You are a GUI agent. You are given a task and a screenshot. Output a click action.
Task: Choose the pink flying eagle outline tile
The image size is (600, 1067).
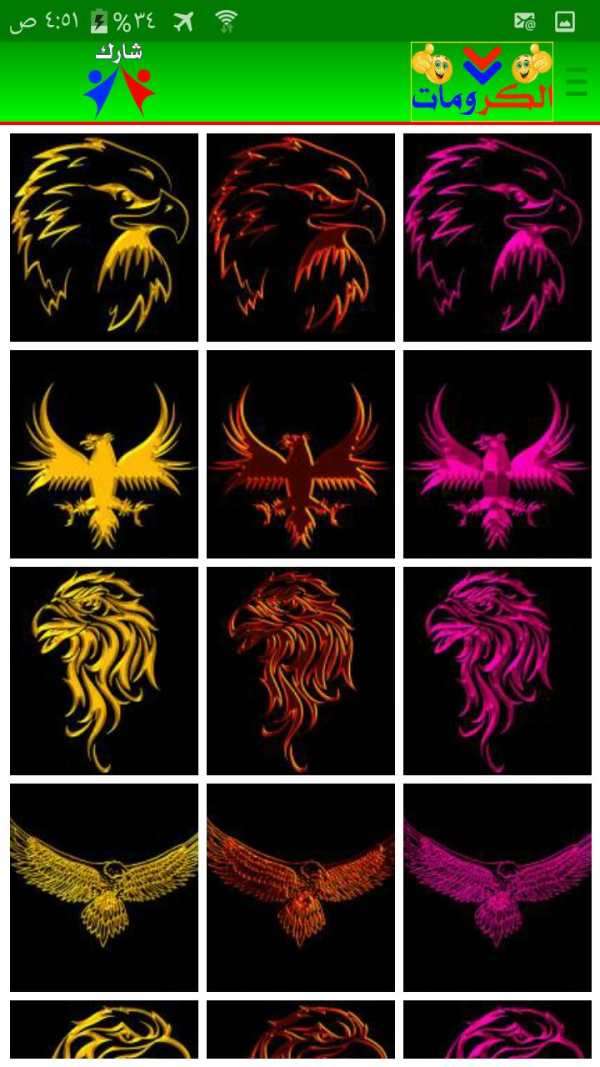(497, 887)
